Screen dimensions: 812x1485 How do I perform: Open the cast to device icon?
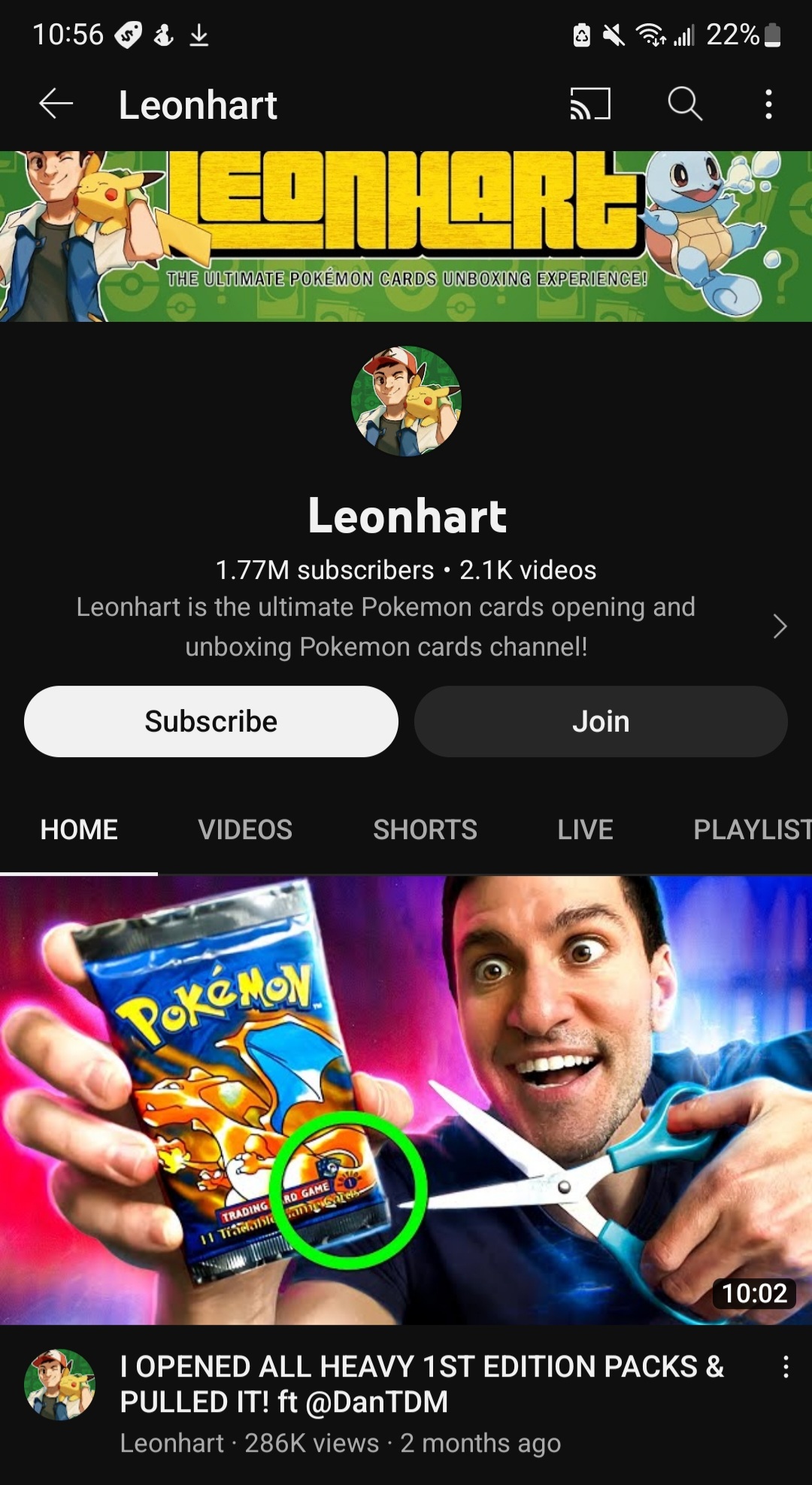590,104
